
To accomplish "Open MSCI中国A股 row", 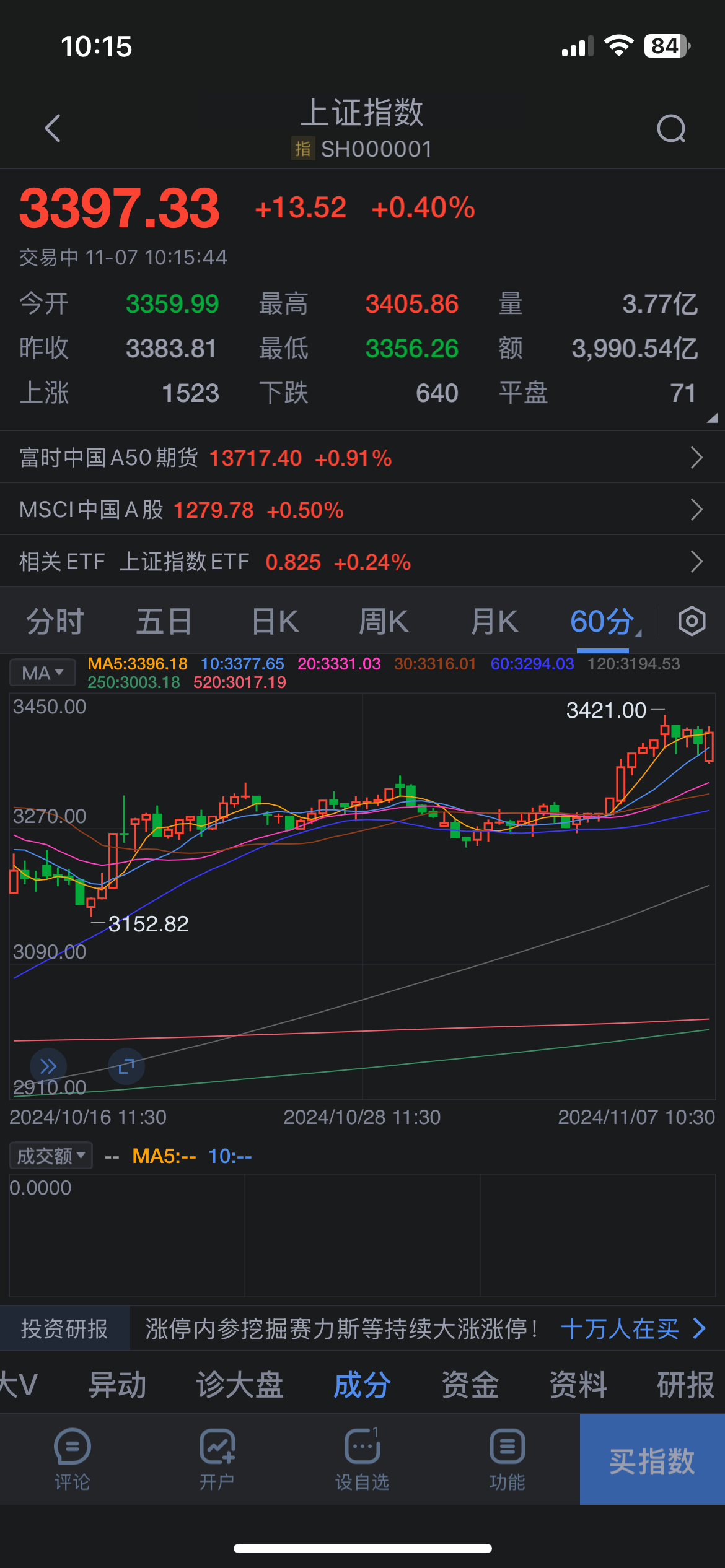I will [362, 510].
